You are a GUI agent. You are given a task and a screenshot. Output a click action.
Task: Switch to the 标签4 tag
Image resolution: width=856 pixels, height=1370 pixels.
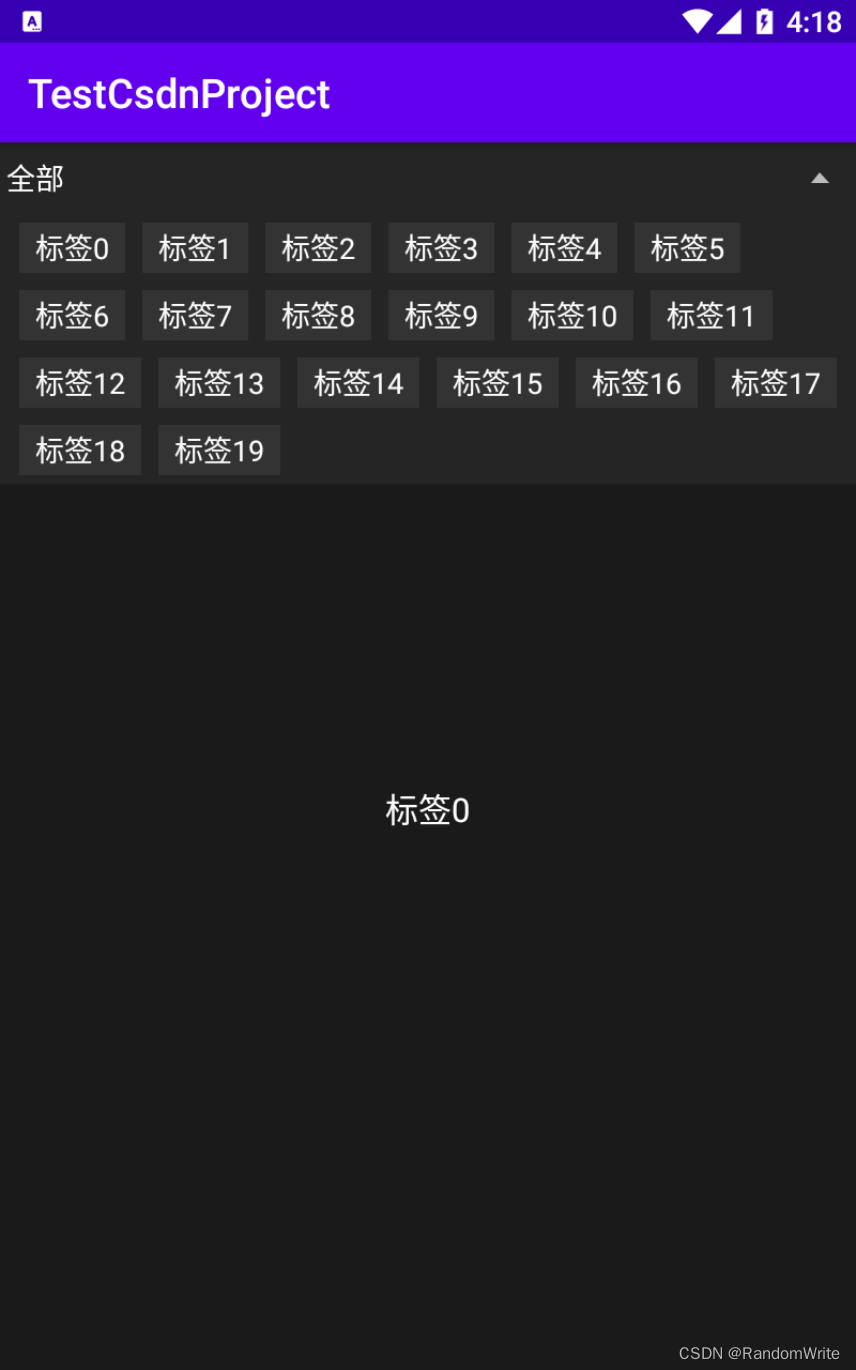tap(564, 248)
